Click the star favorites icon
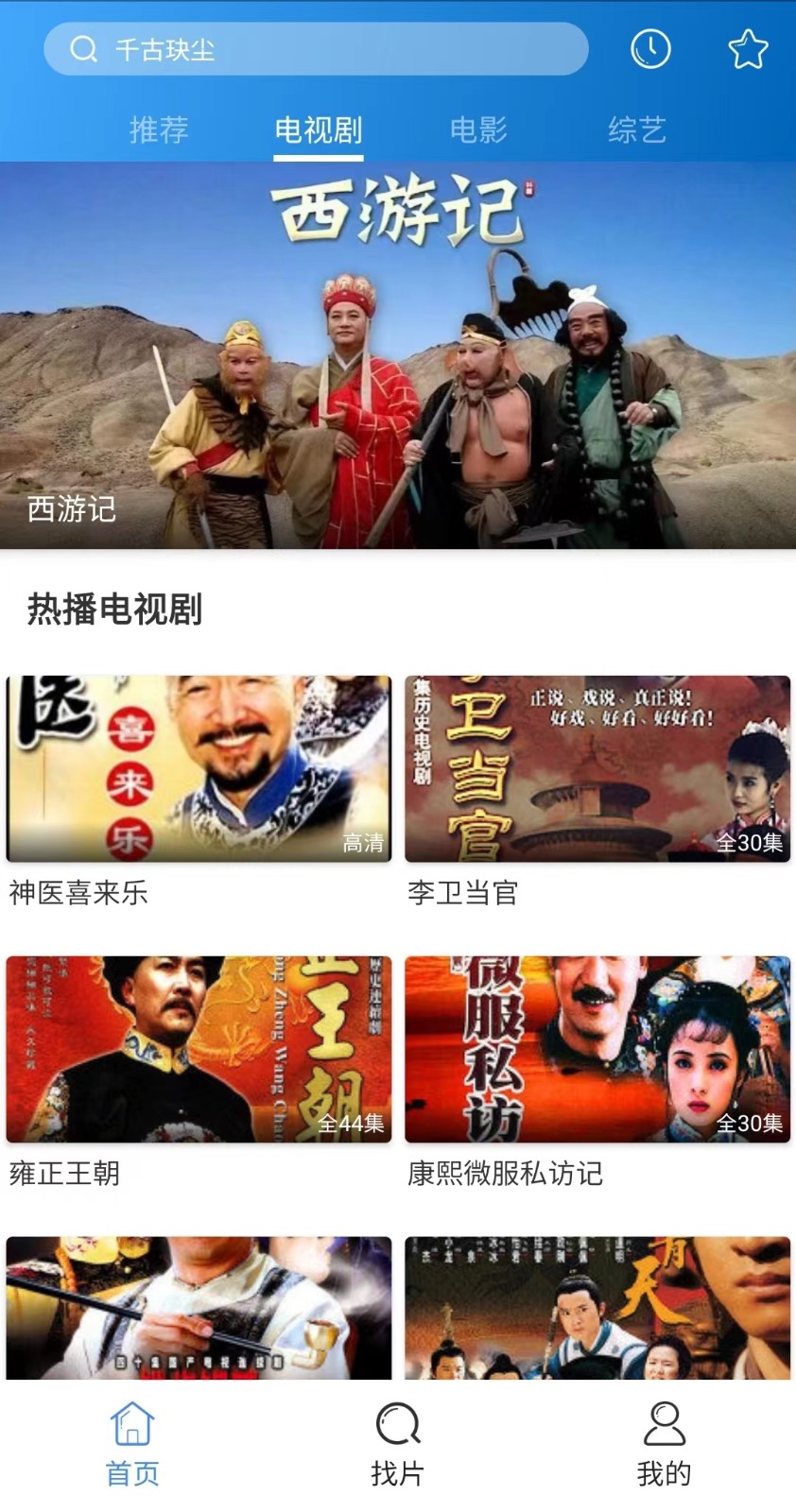This screenshot has height=1512, width=796. 749,49
